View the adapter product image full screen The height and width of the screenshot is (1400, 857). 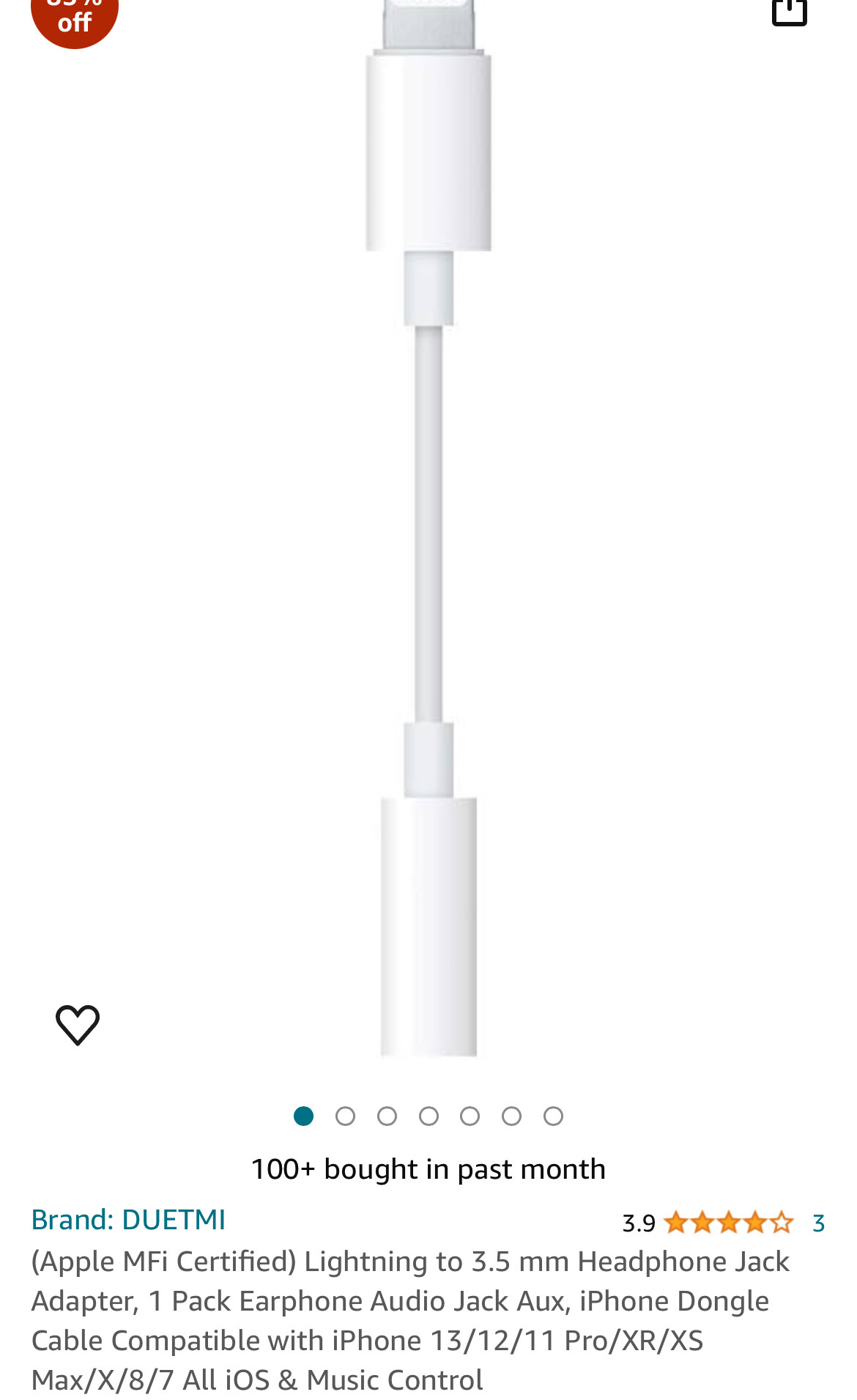click(428, 527)
